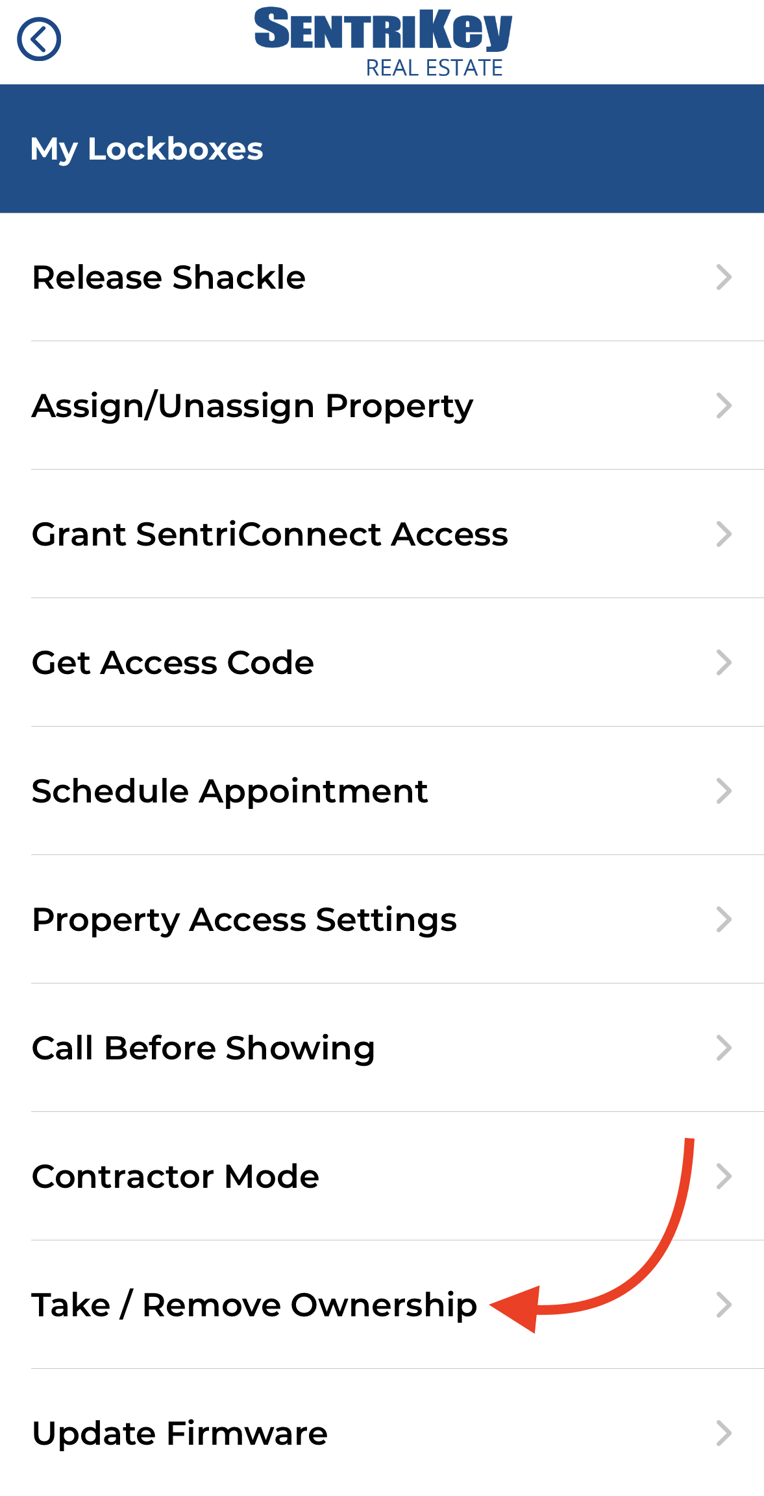Tap the back arrow icon

38,38
